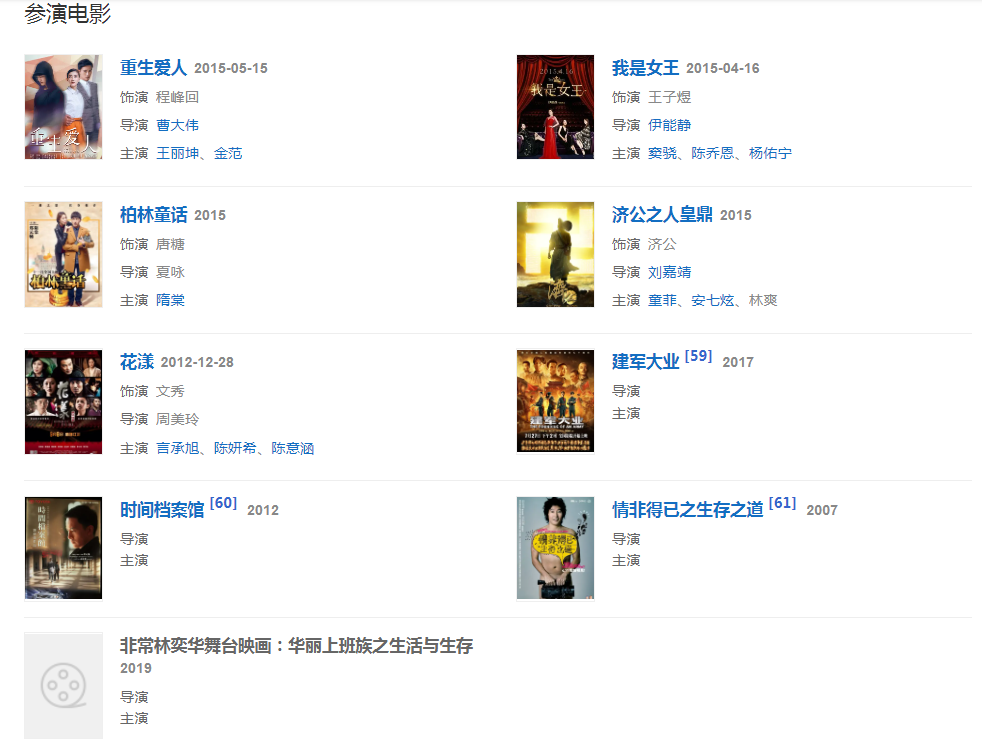Screen dimensions: 982x747
Task: View actress 王丽坤's page
Action: coord(177,153)
